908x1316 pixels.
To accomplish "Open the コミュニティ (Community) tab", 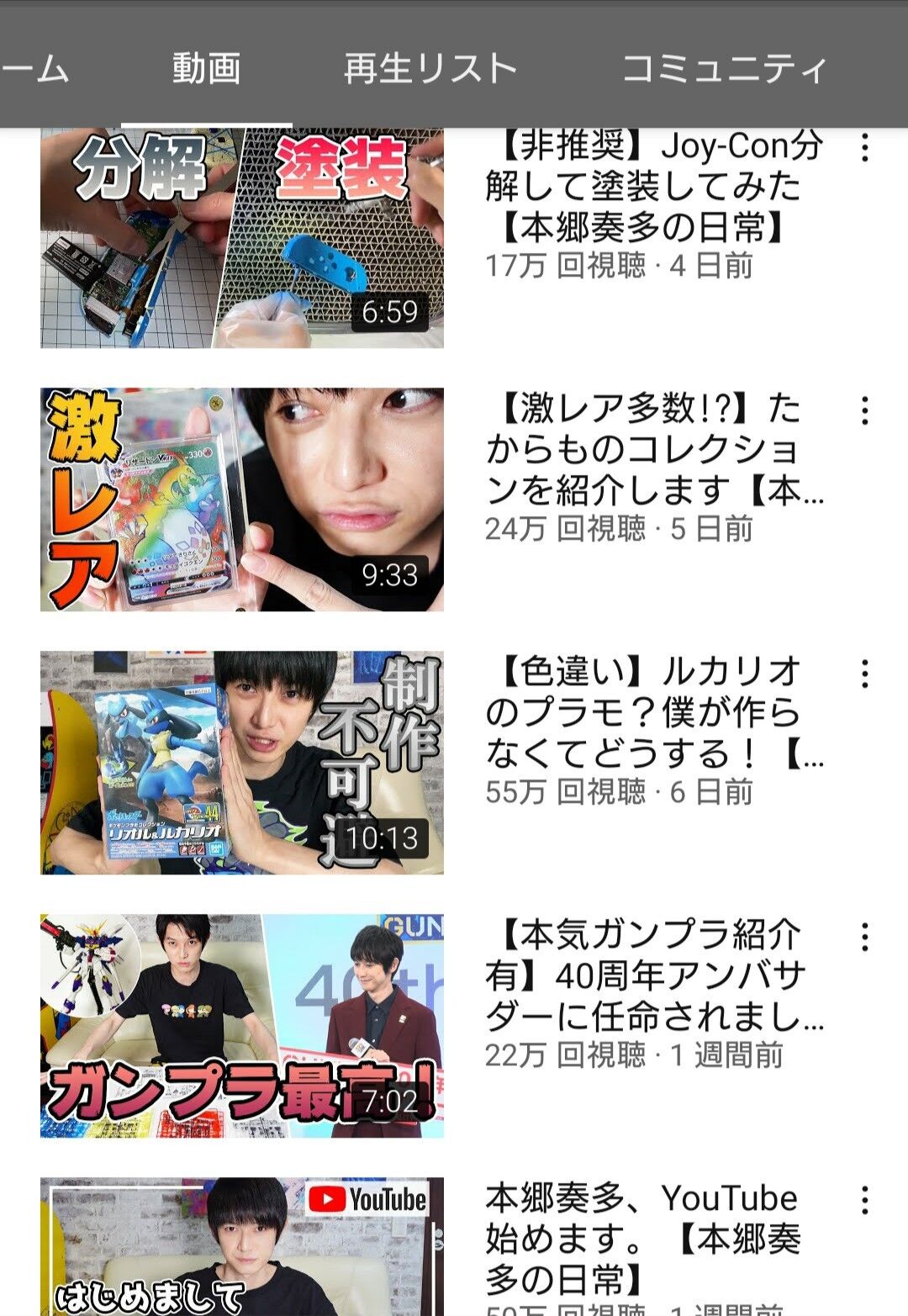I will coord(725,67).
